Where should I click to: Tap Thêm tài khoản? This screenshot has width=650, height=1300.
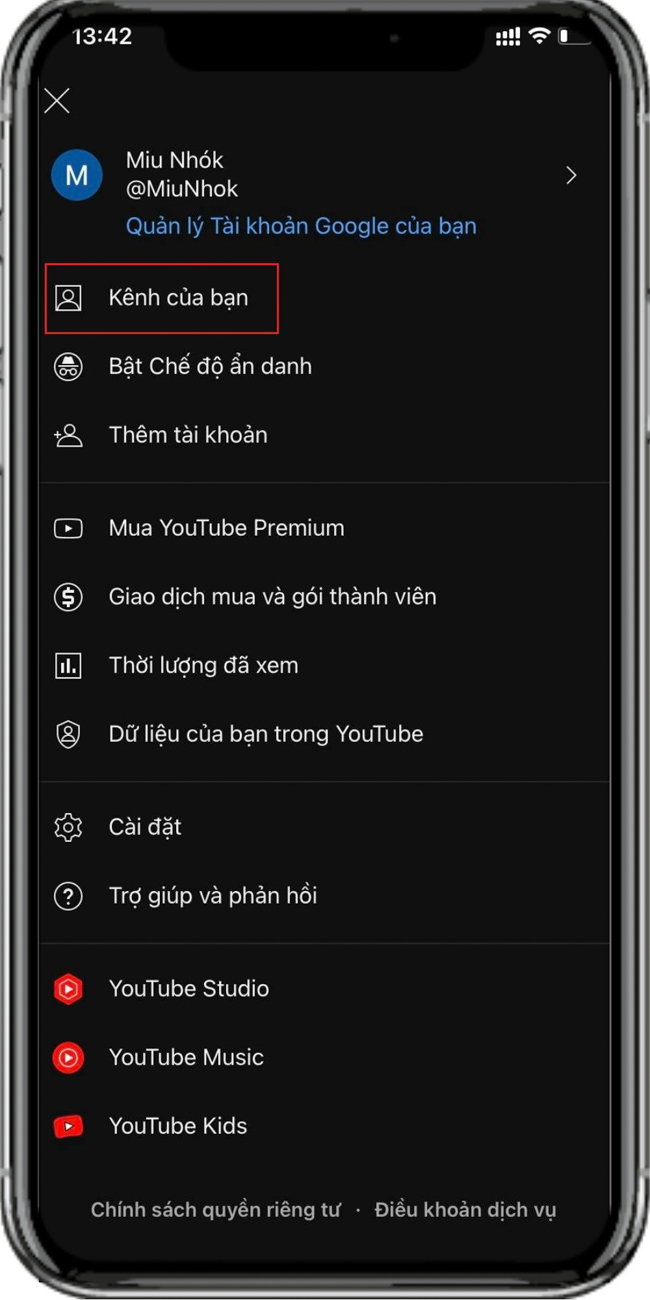(x=188, y=435)
